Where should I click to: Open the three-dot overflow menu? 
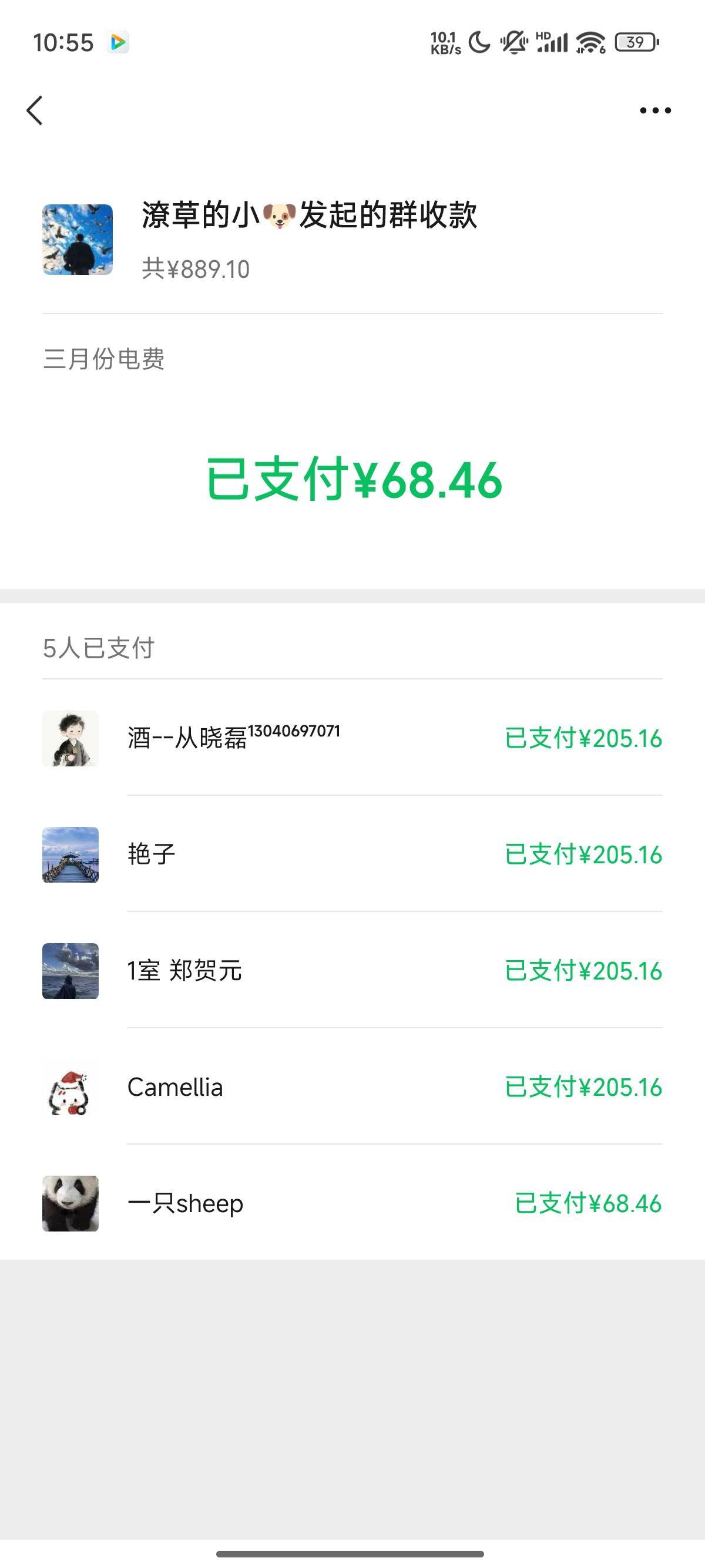pos(655,110)
